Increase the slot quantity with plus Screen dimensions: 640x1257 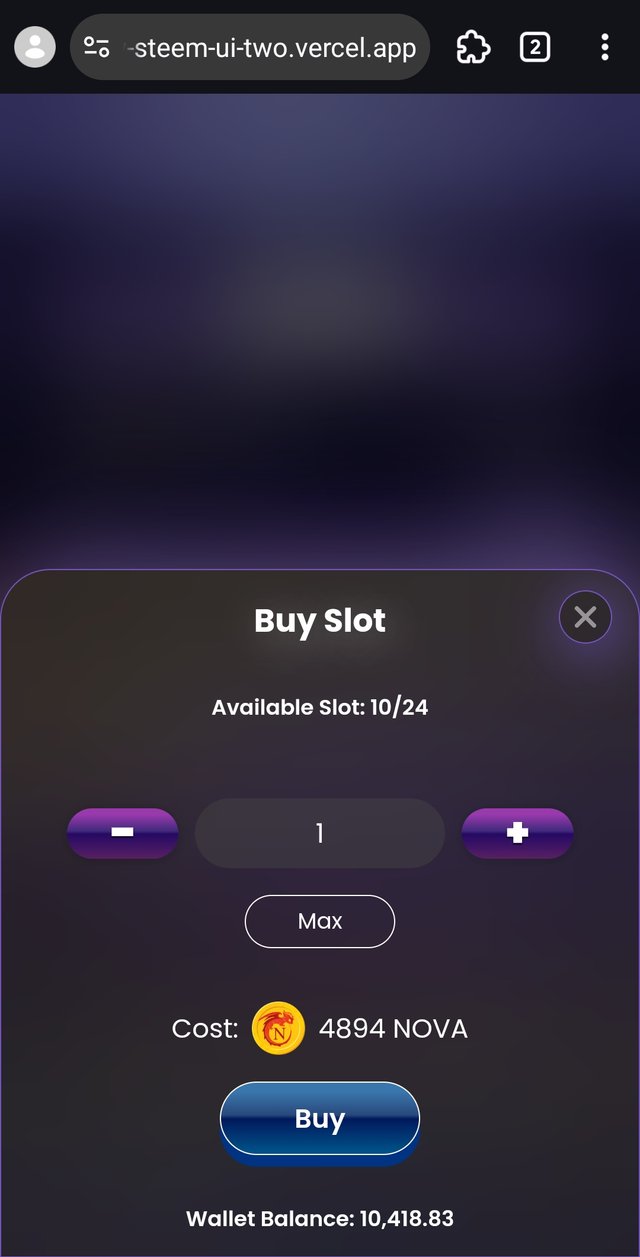point(517,833)
